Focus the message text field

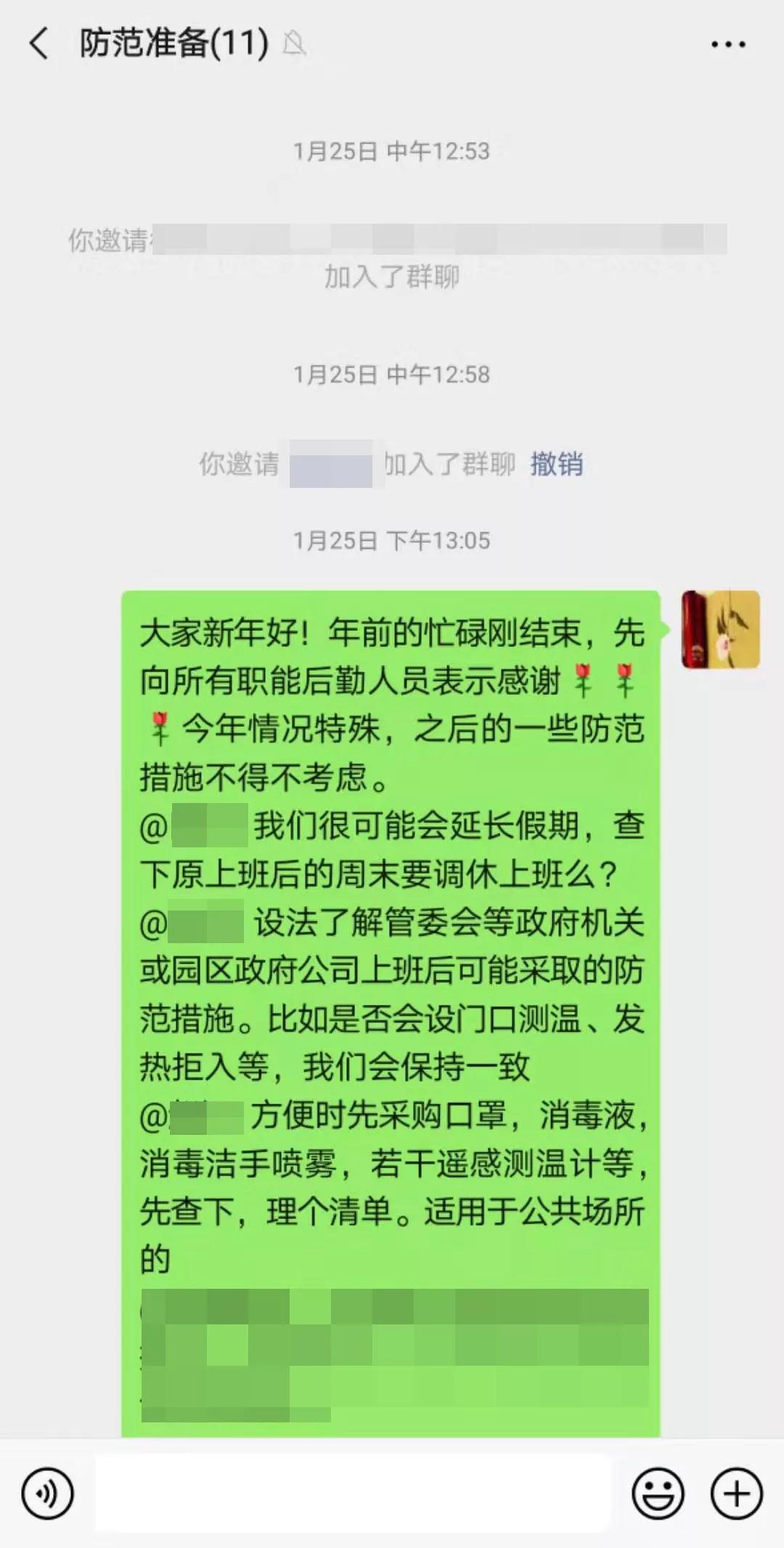[353, 1493]
